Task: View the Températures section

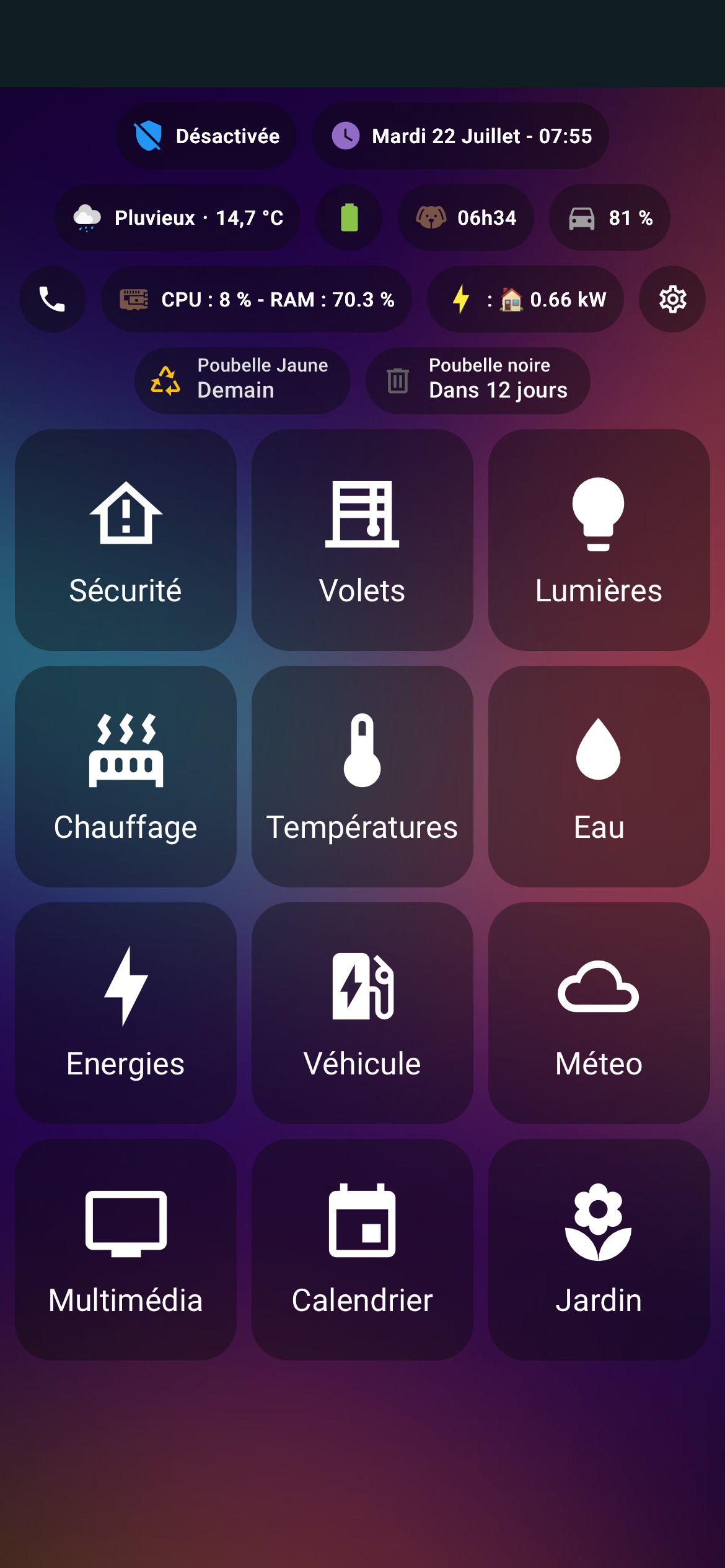Action: pyautogui.click(x=362, y=777)
